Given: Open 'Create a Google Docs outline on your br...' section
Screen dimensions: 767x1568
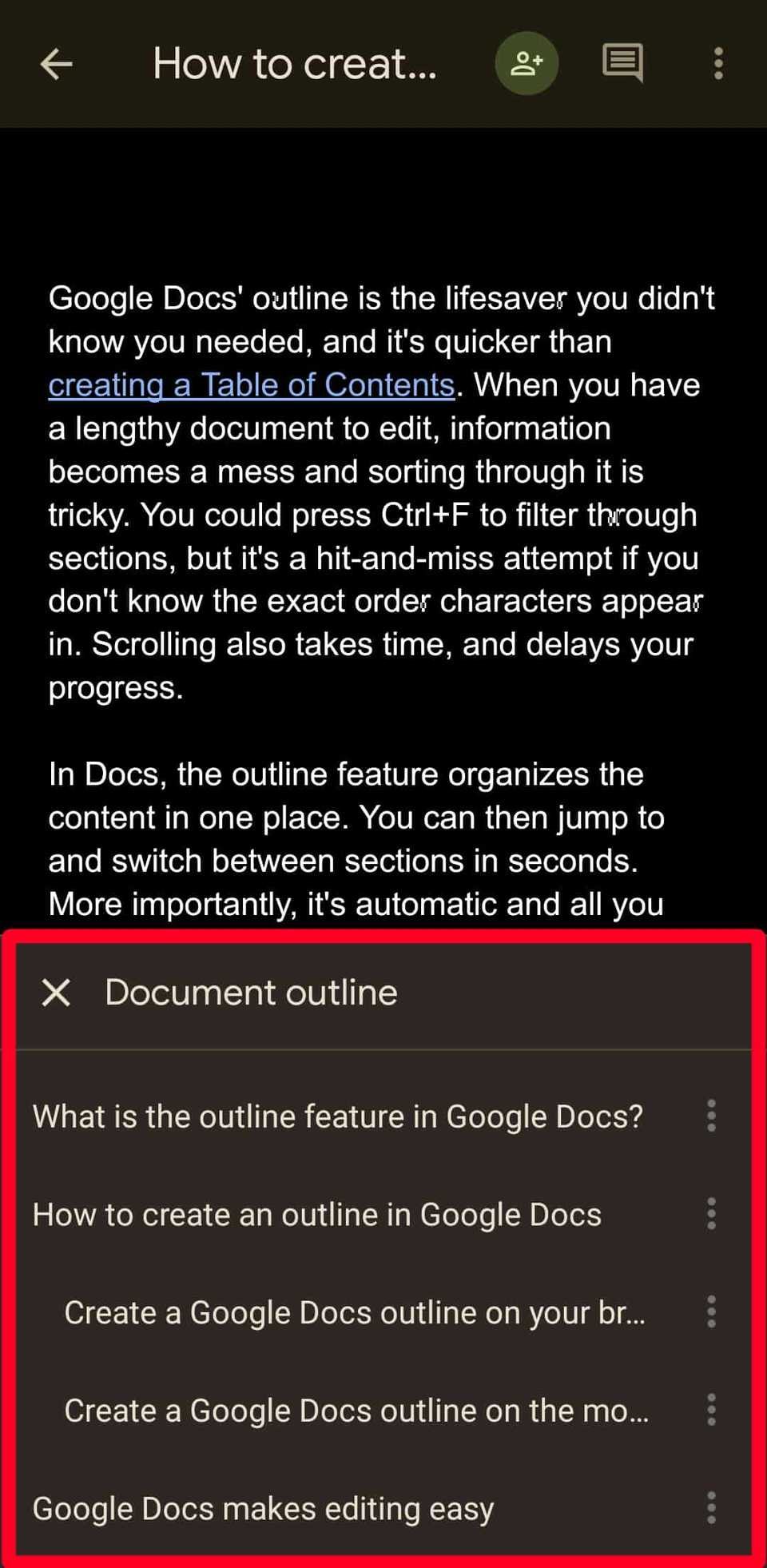Looking at the screenshot, I should point(355,1312).
